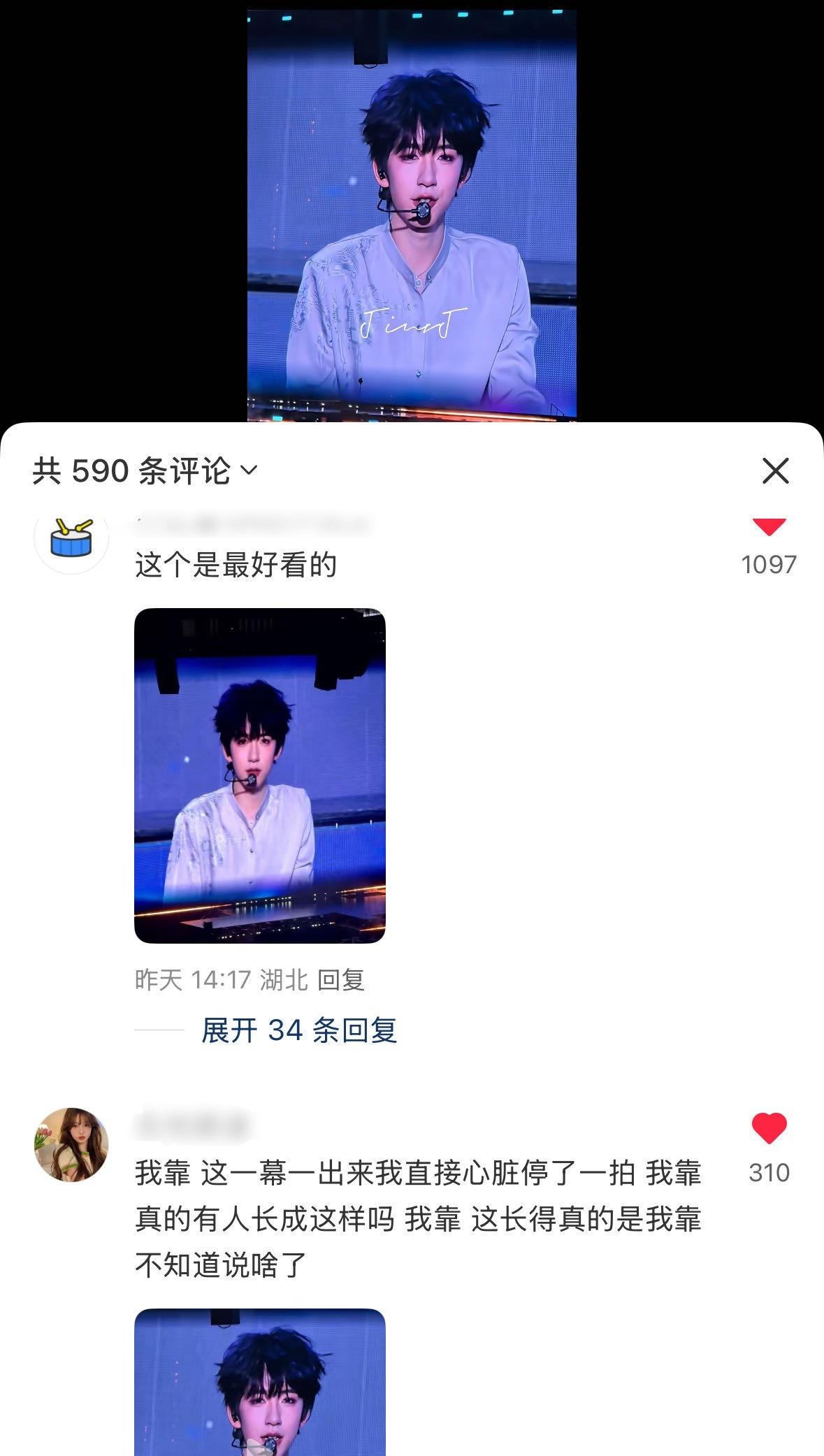
Task: Close the comments panel
Action: tap(775, 470)
